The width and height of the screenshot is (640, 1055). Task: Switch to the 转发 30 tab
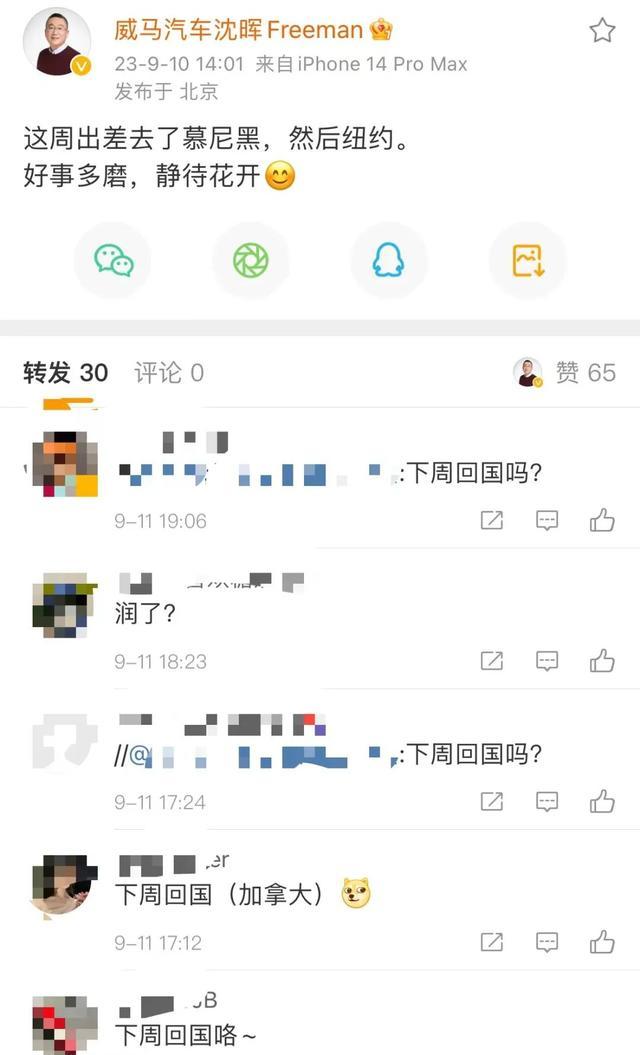pos(66,372)
